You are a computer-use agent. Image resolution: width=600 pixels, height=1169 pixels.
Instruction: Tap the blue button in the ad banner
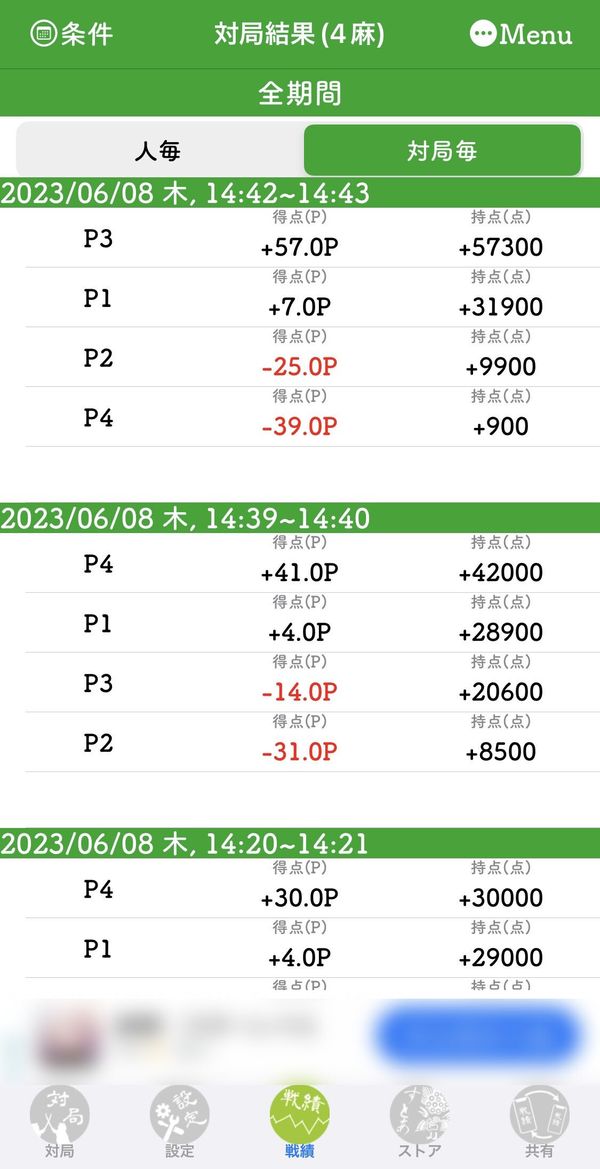click(479, 1035)
